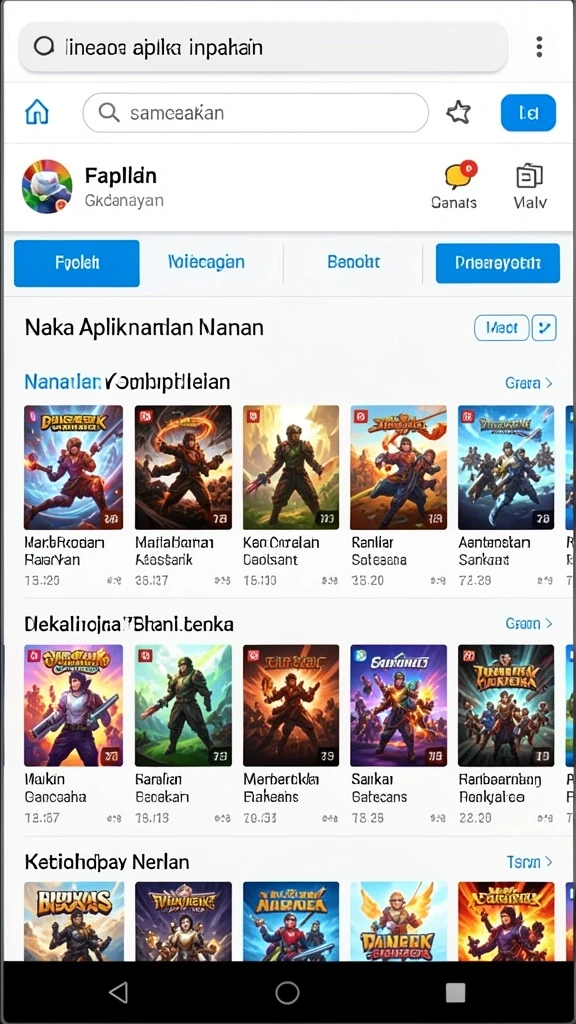Image resolution: width=576 pixels, height=1024 pixels.
Task: Open the Aentenstan Sankaat game tile
Action: click(x=505, y=495)
